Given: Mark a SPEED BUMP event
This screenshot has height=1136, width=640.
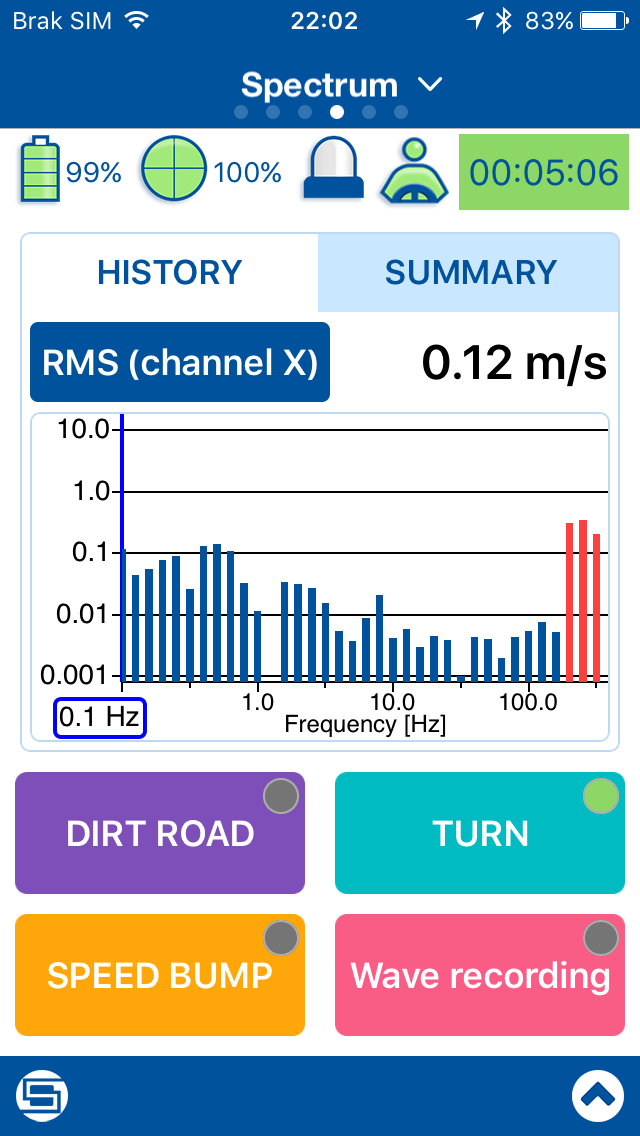Looking at the screenshot, I should point(160,975).
